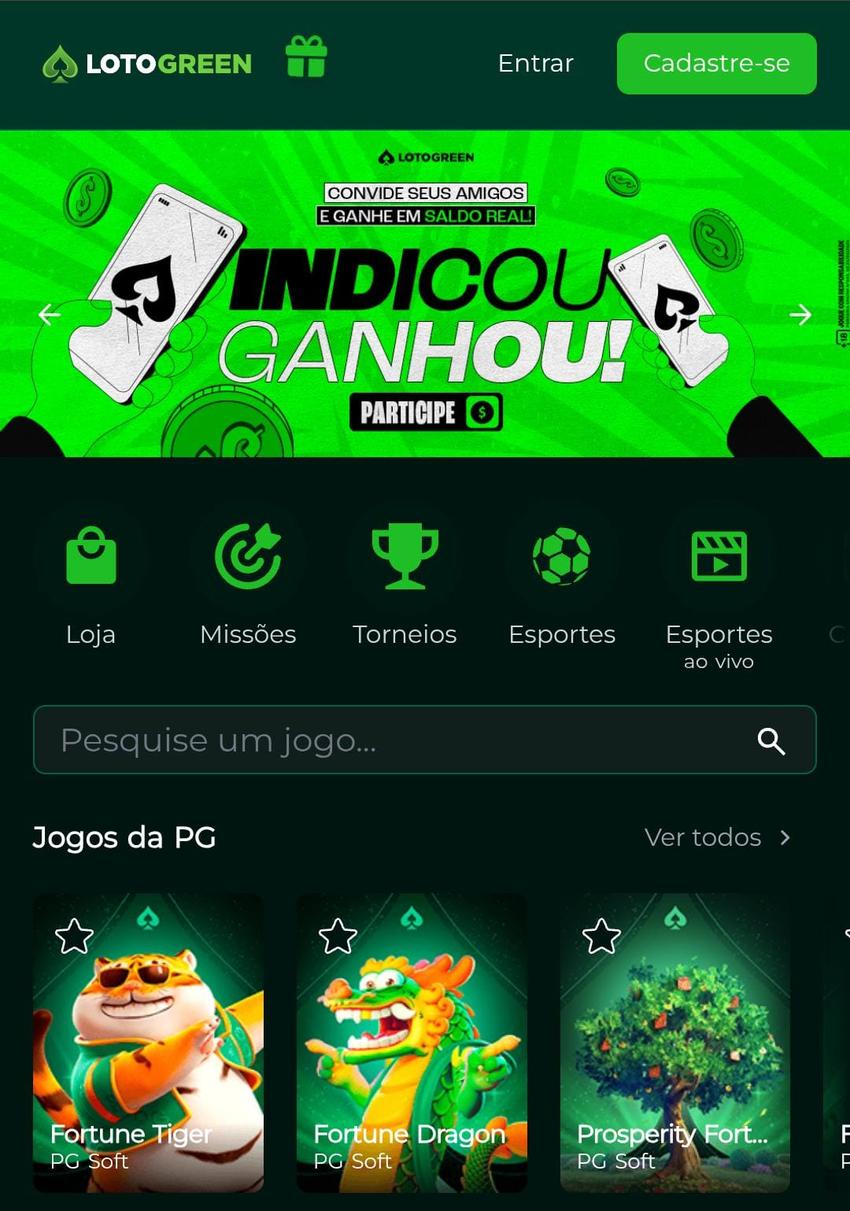Select the Missões target icon

click(247, 556)
